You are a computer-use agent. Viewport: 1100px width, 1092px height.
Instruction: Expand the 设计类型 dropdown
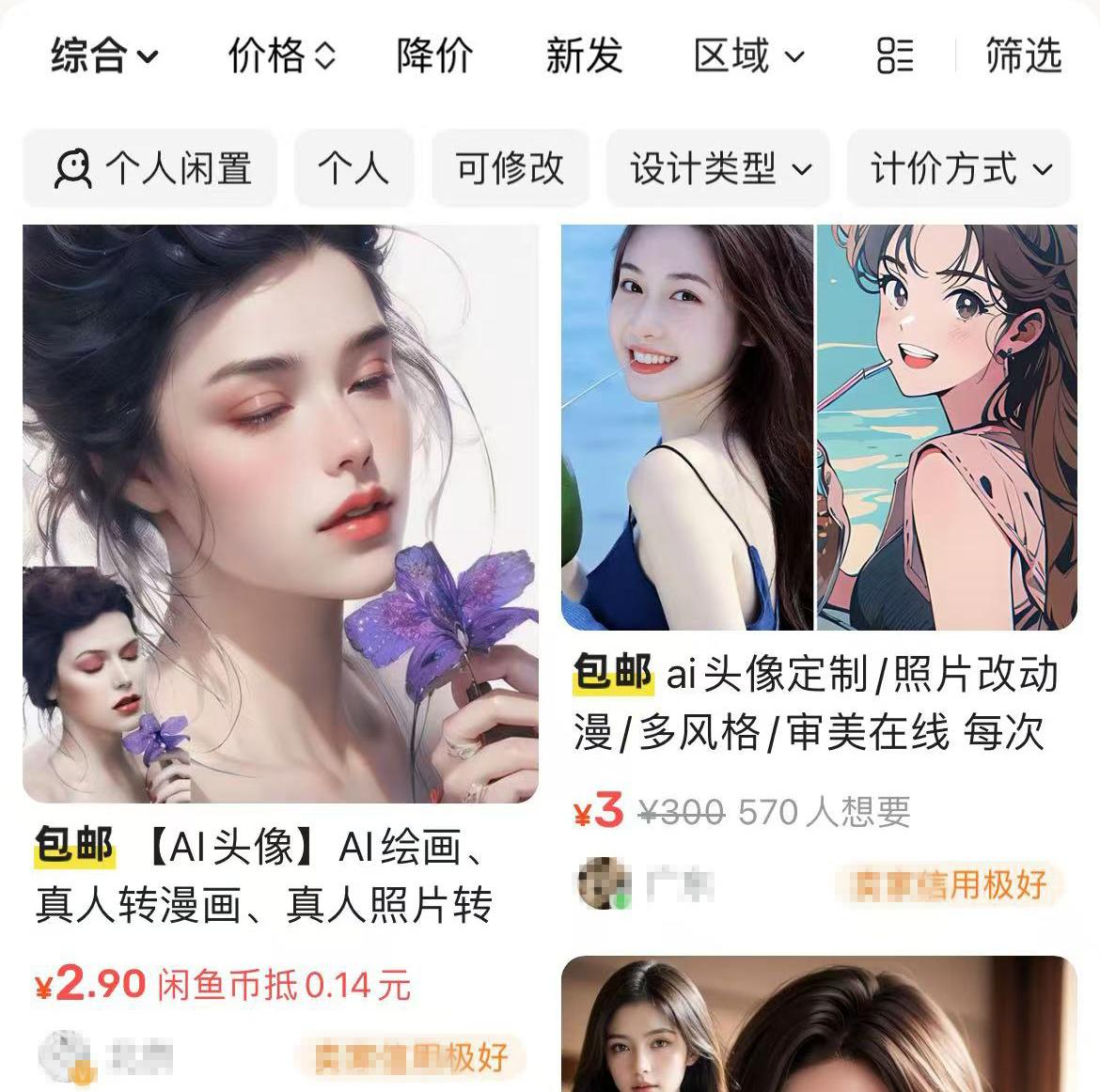(719, 169)
